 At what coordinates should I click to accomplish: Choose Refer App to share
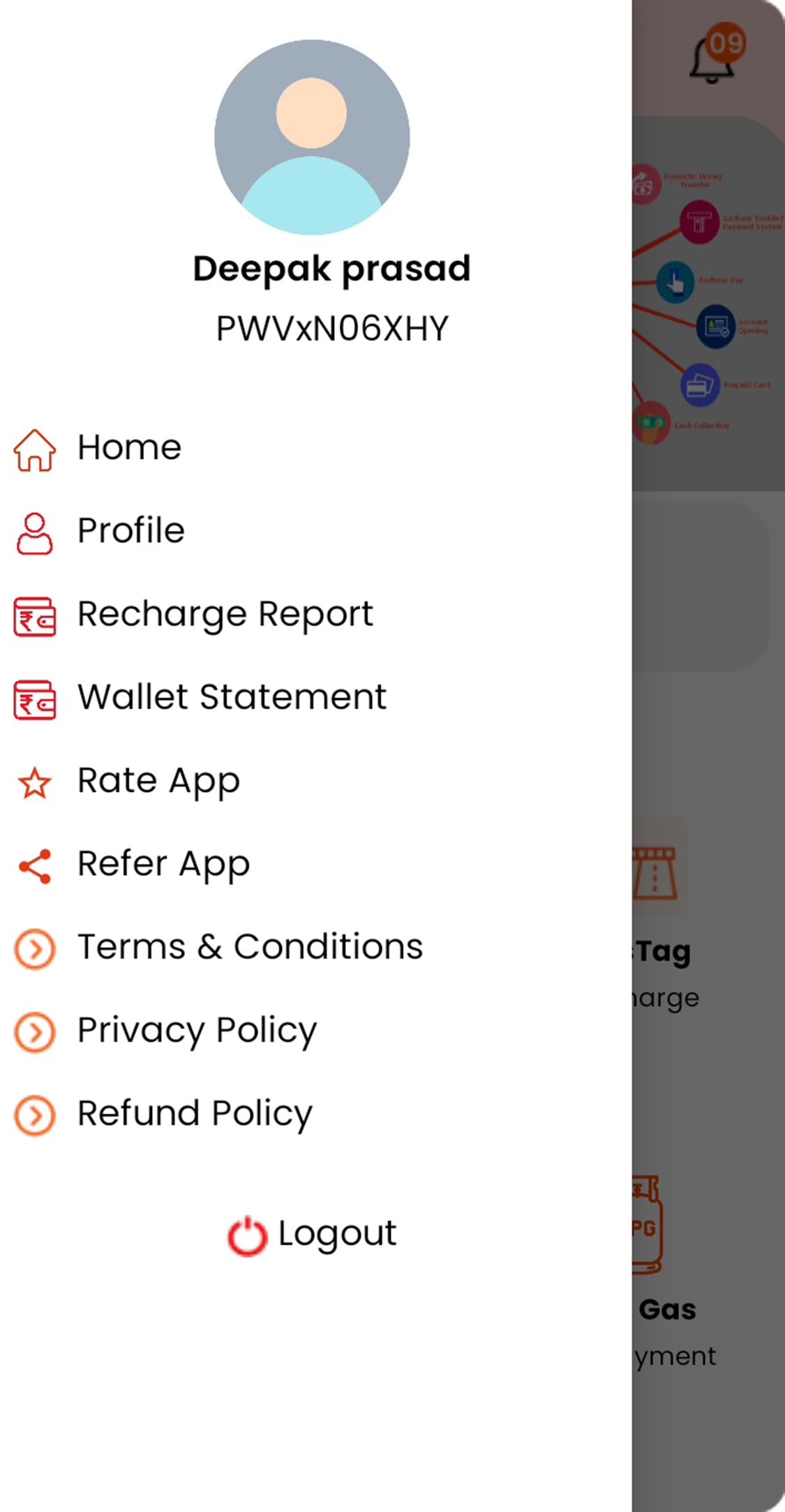[163, 864]
